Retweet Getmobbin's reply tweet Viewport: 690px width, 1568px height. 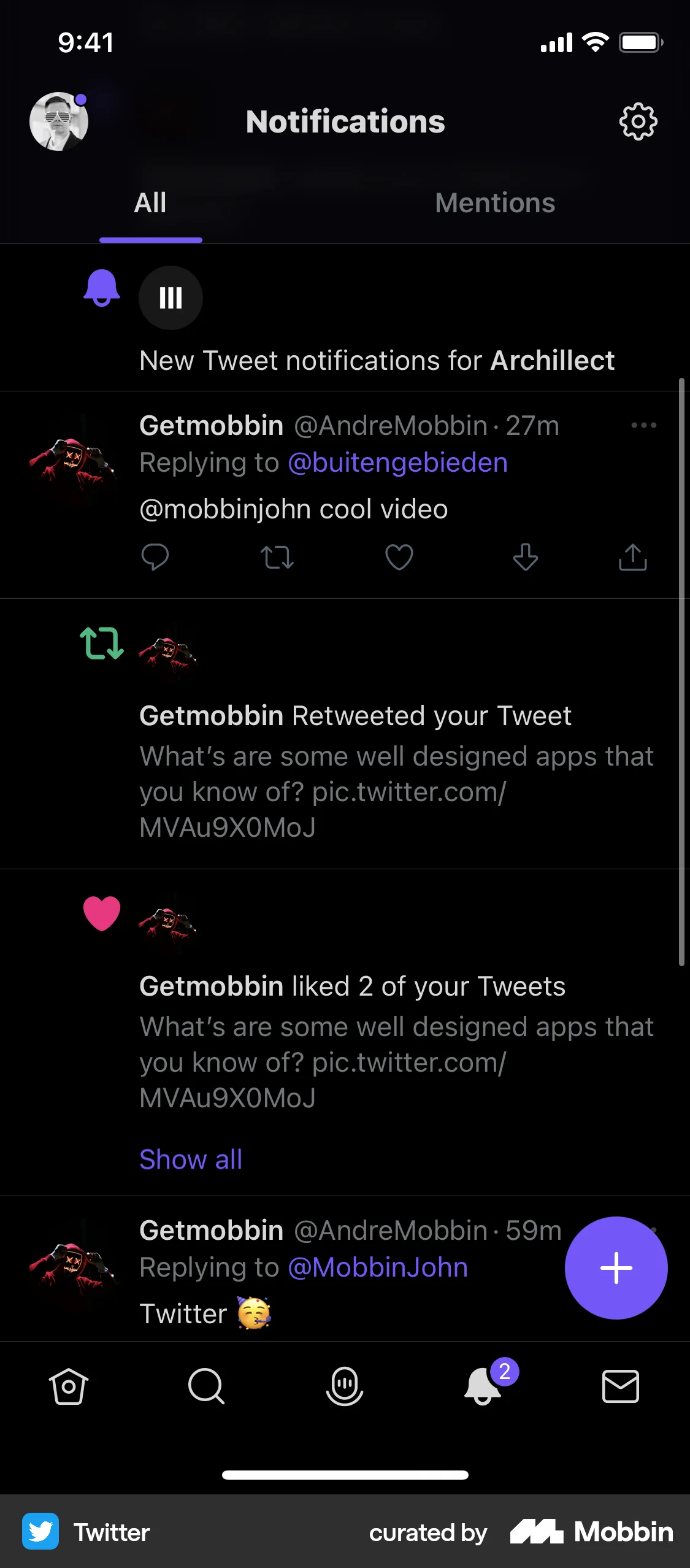point(277,556)
